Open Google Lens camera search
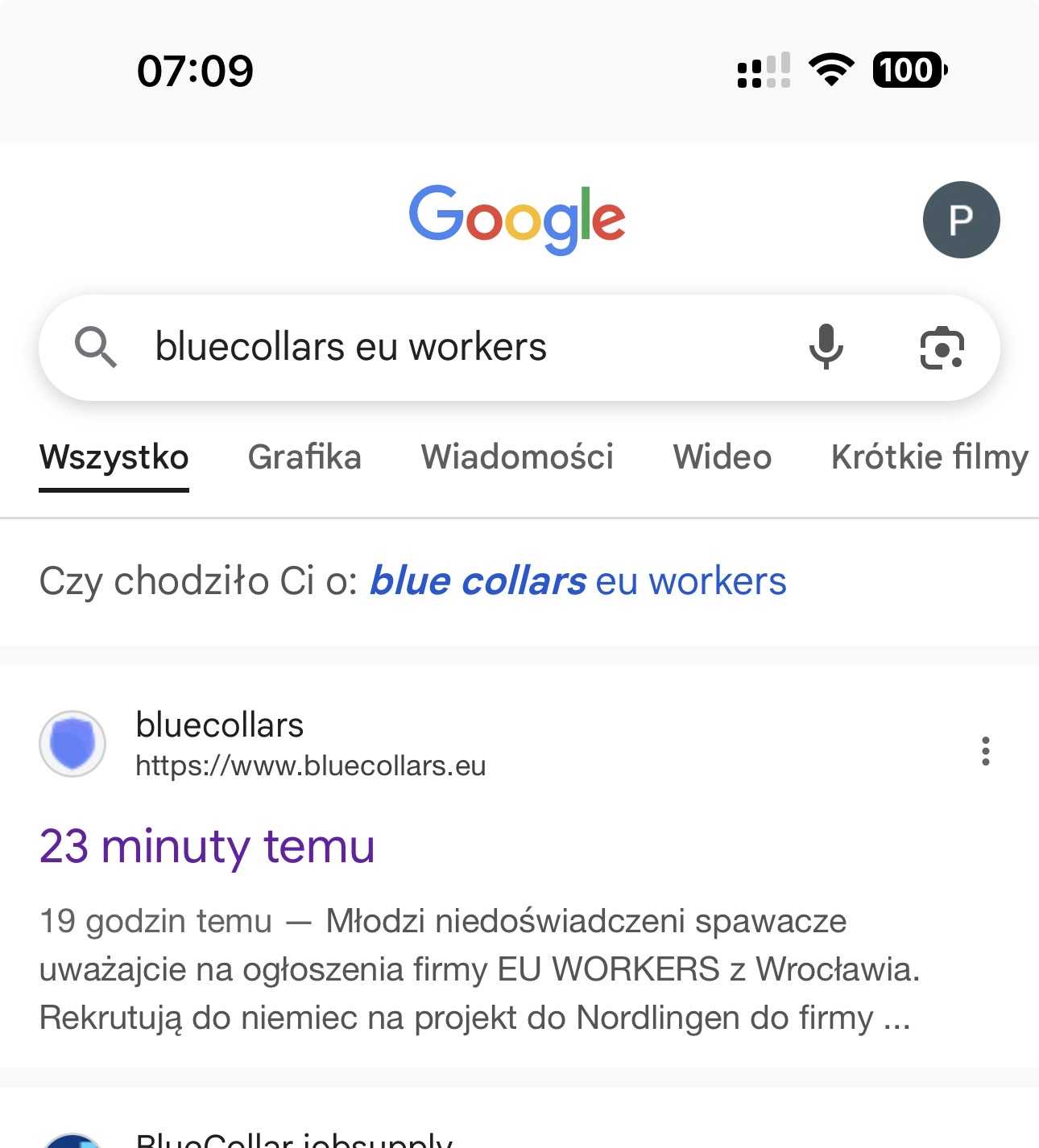Screen dimensions: 1039x1148 (942, 348)
